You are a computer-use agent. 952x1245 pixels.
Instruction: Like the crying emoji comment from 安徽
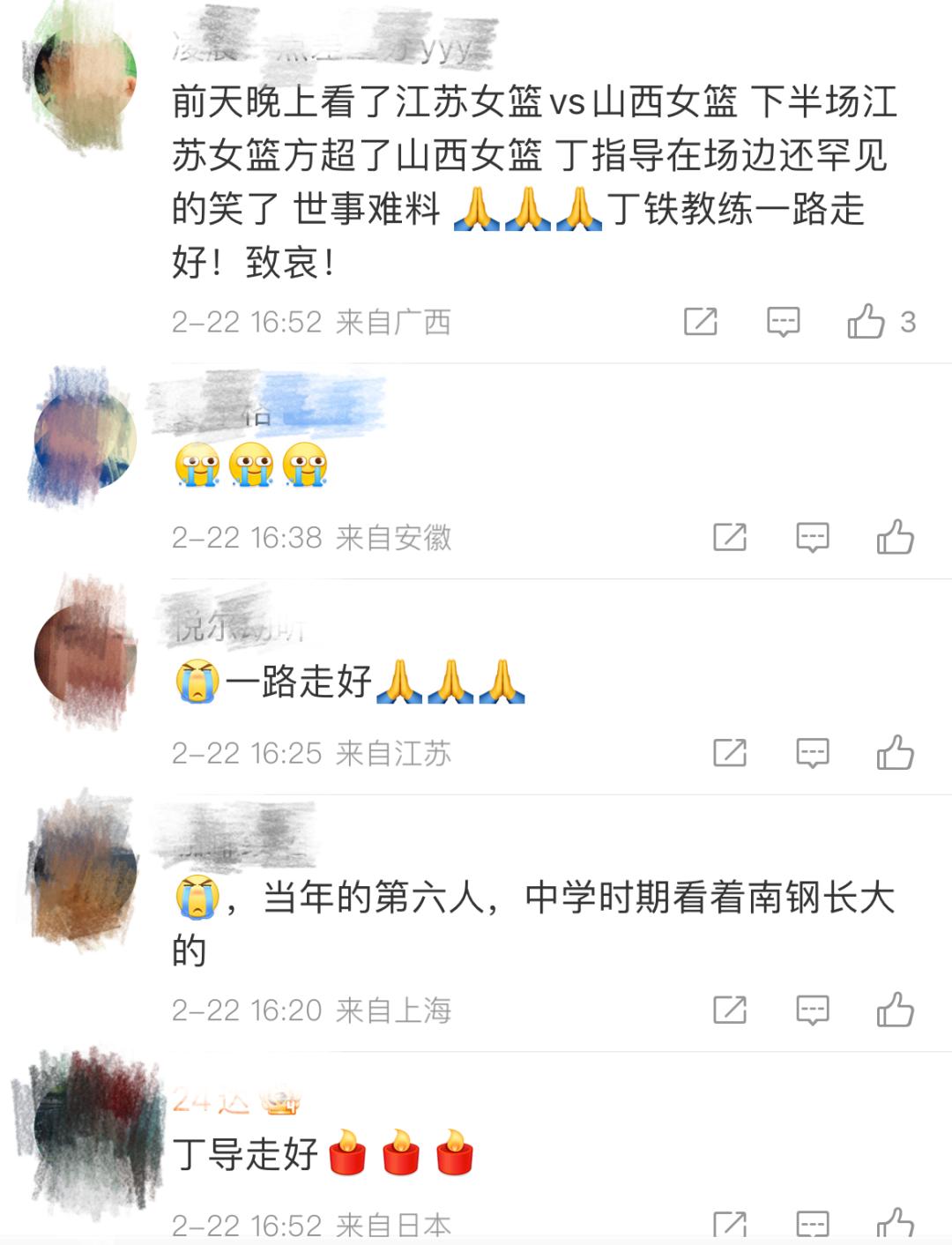coord(895,537)
